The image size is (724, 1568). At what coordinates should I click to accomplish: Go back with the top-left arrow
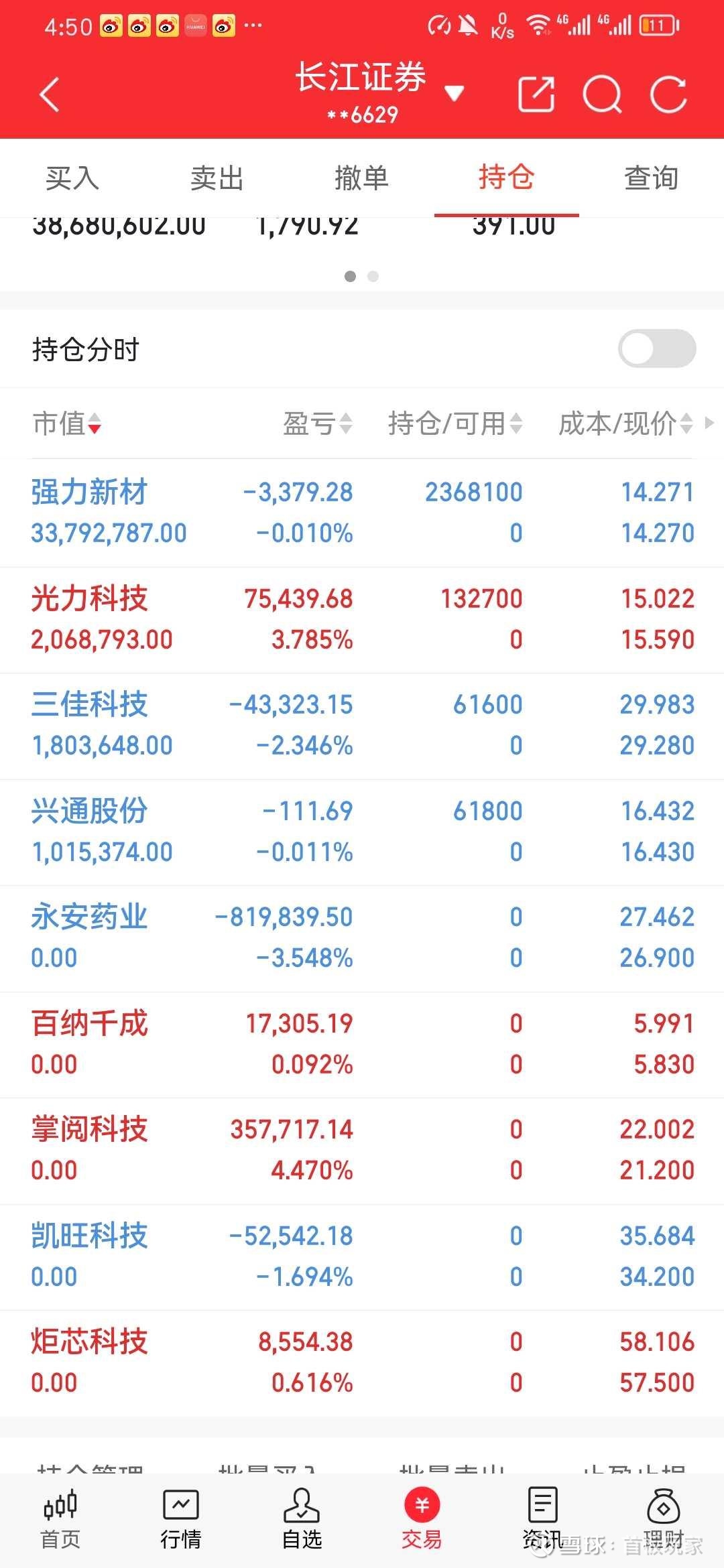click(50, 94)
